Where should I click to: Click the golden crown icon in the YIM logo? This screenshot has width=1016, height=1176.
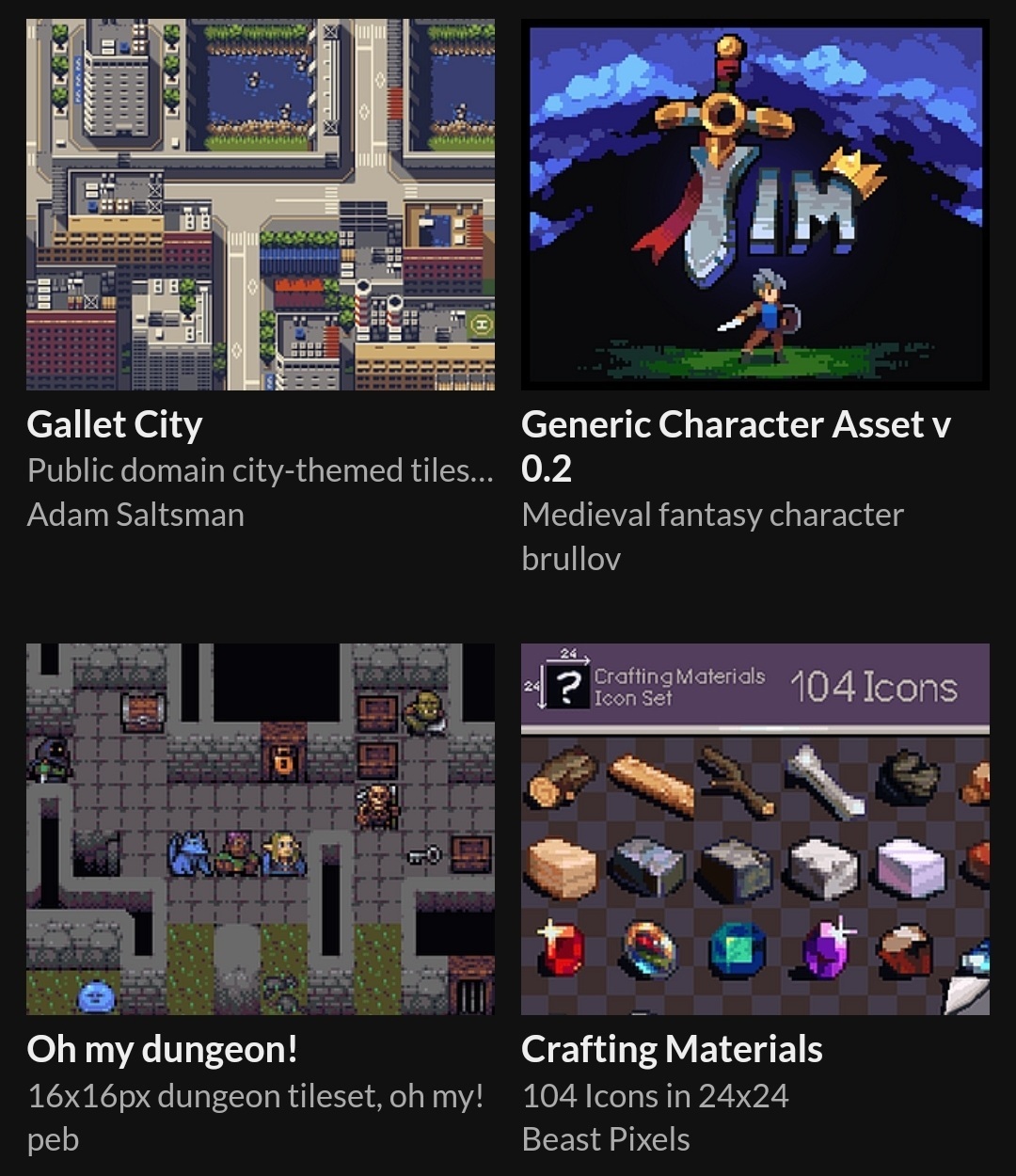click(x=851, y=173)
